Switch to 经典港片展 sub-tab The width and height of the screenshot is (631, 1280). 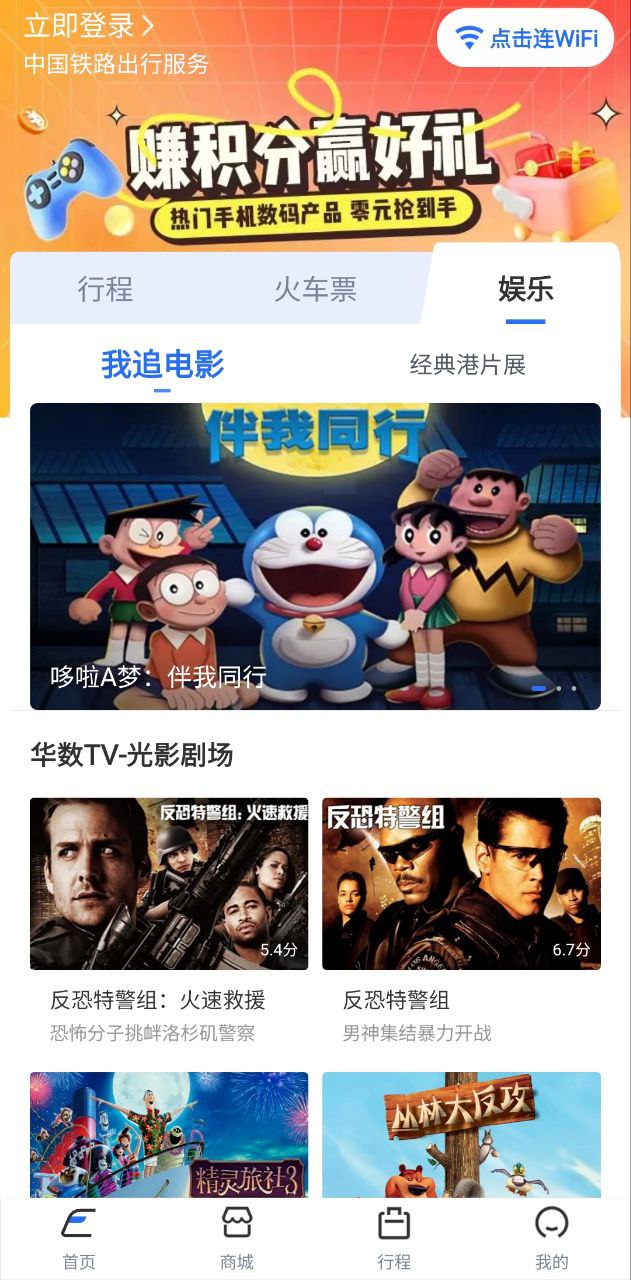click(x=467, y=365)
